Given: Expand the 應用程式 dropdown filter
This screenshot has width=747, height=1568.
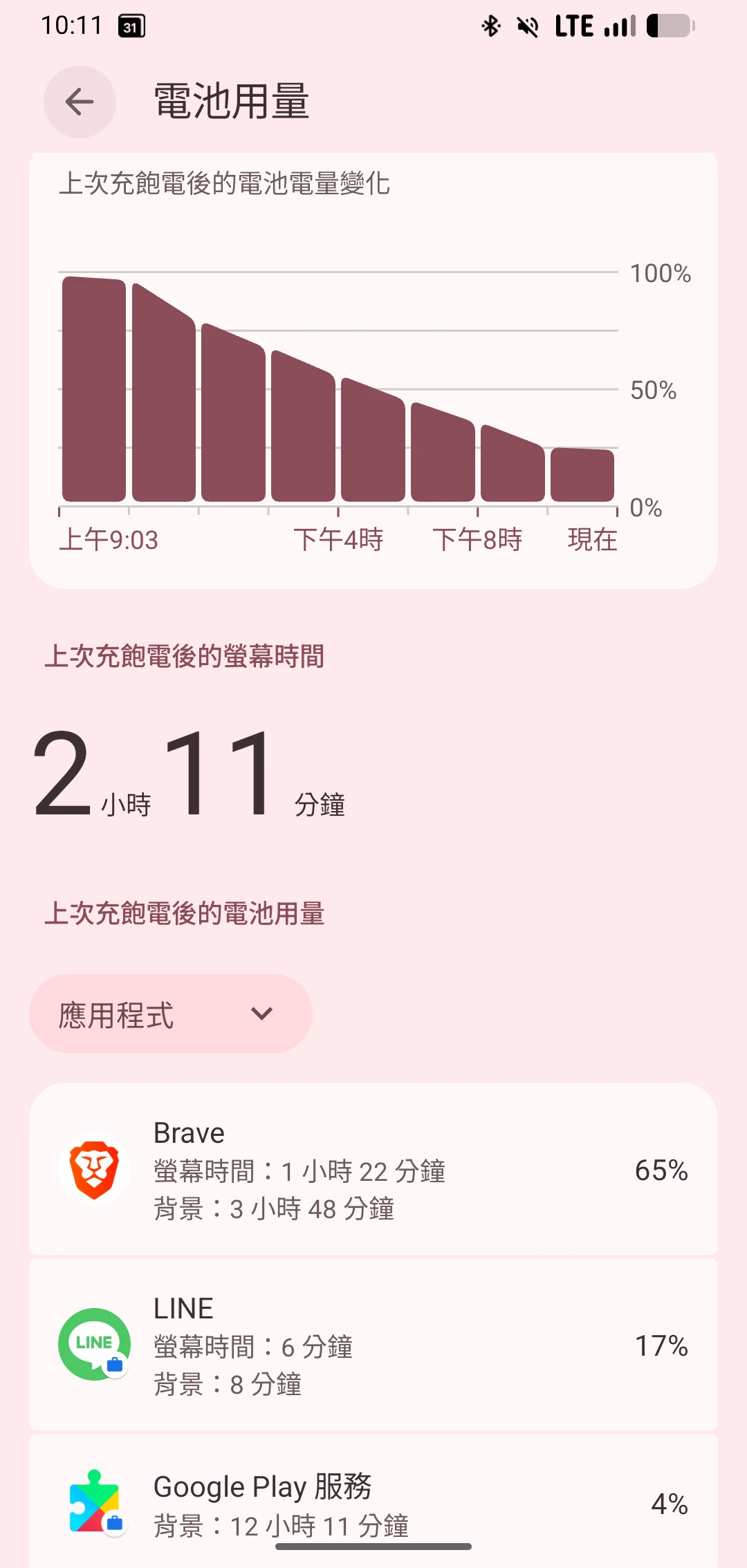Looking at the screenshot, I should click(x=170, y=1014).
